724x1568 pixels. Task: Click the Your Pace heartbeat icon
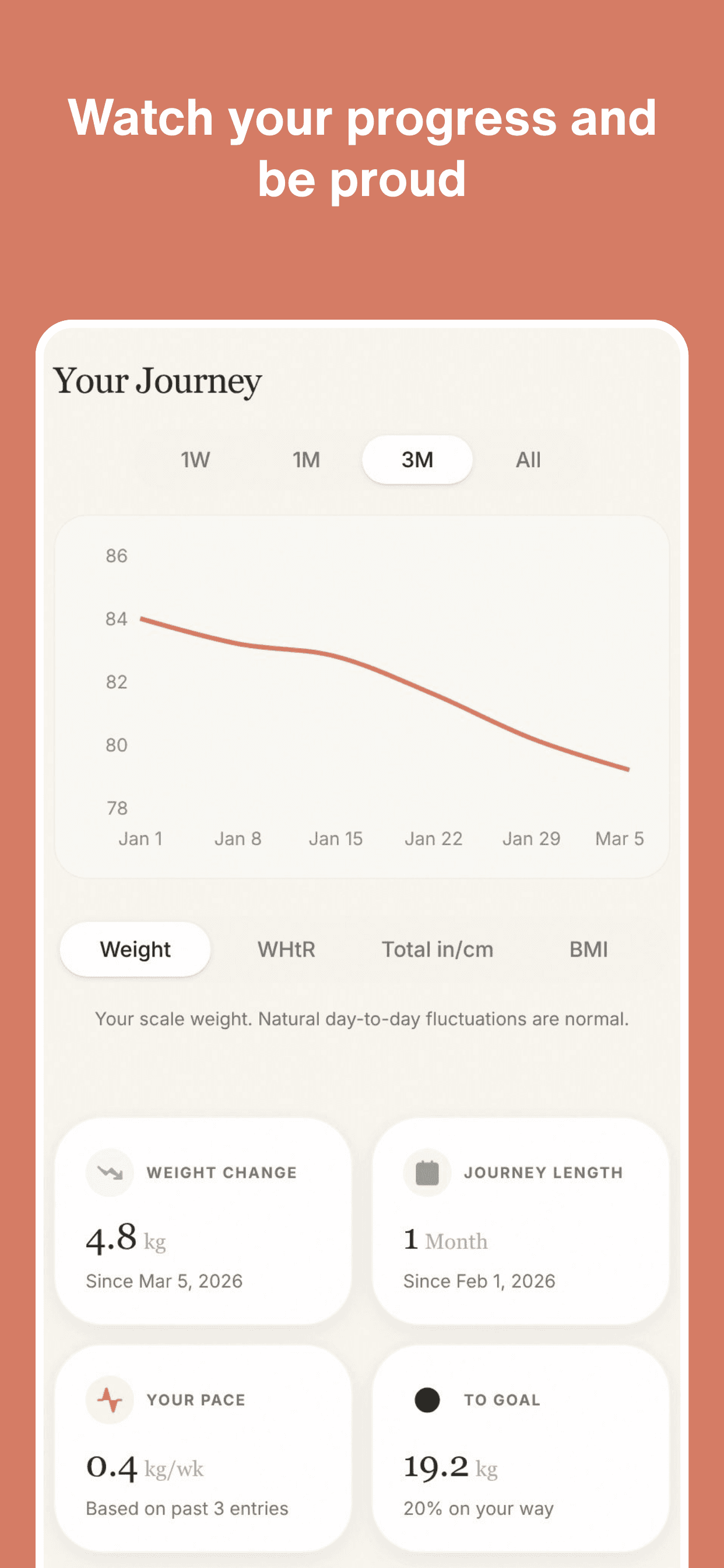coord(110,1400)
